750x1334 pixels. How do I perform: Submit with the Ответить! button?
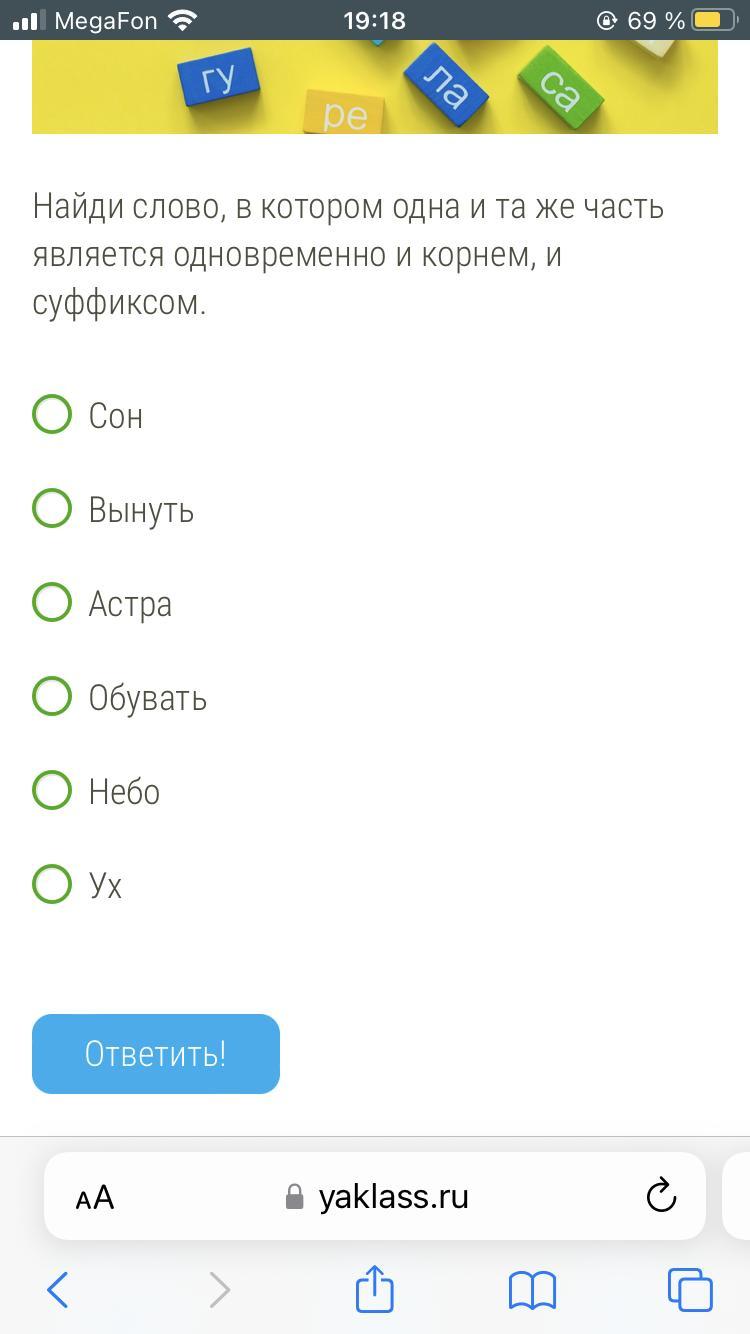[x=156, y=1054]
